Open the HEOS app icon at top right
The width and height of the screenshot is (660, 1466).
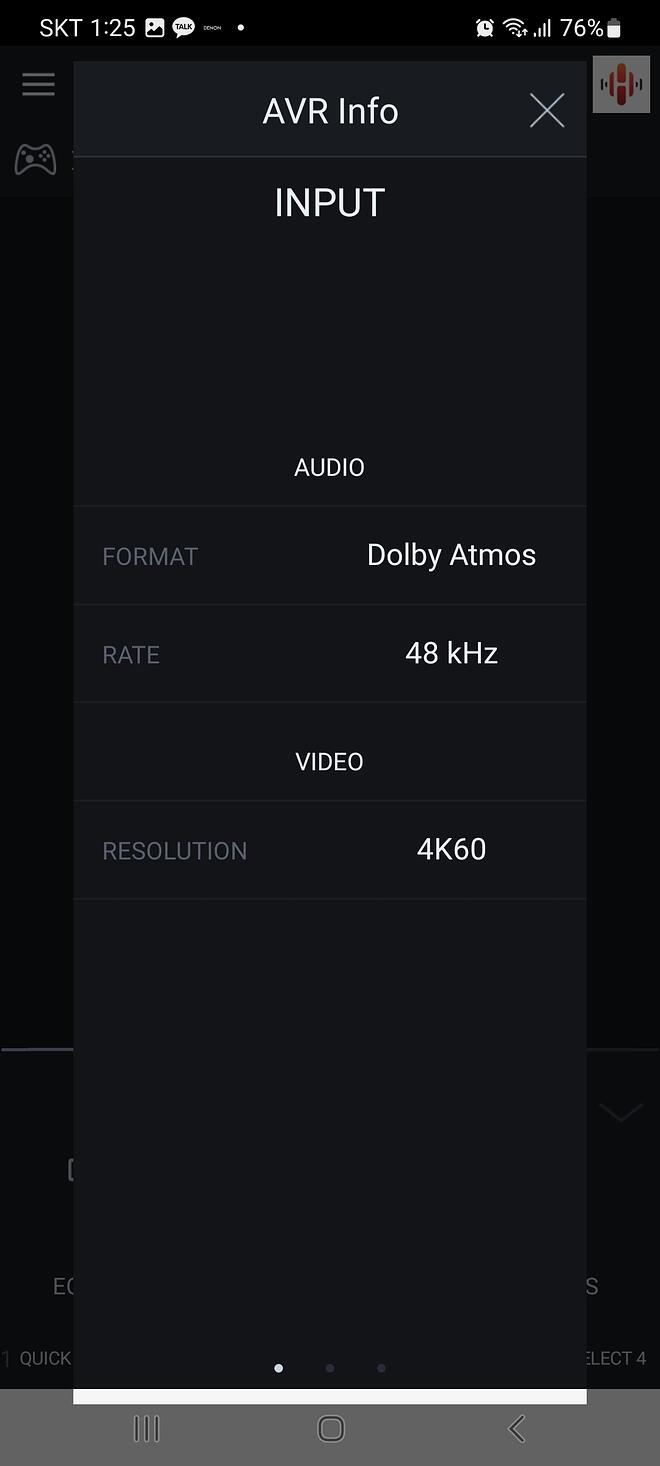coord(621,84)
